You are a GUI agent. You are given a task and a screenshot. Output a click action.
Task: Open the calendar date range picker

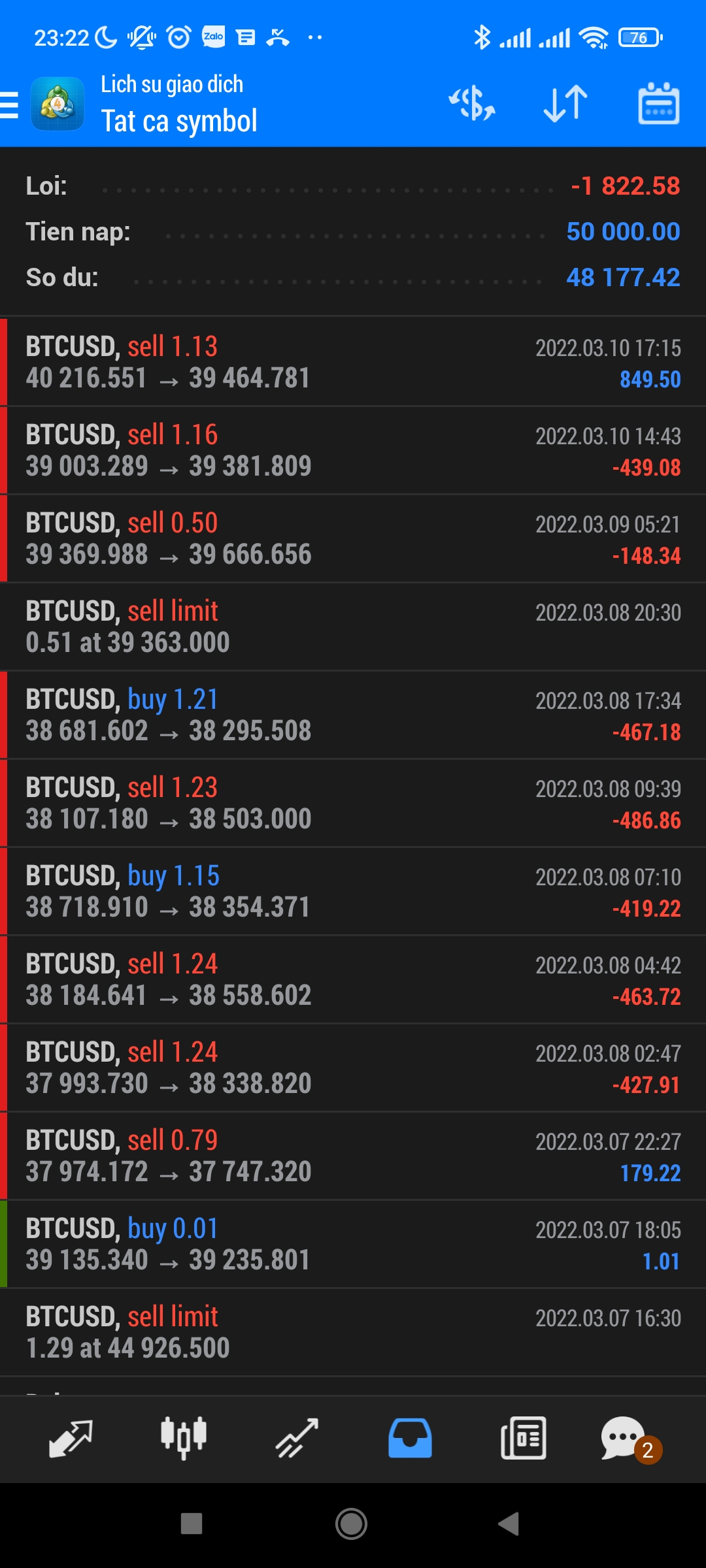point(658,105)
